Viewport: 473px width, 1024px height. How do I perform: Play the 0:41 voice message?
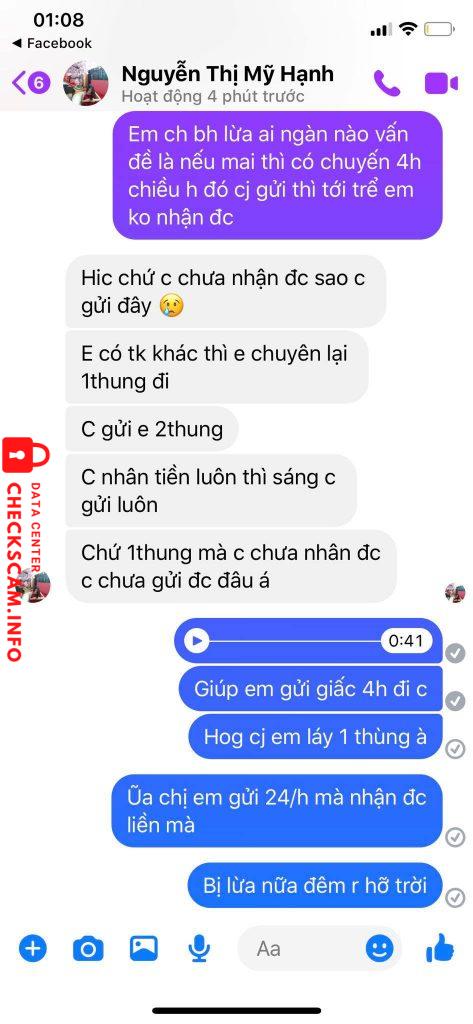197,641
